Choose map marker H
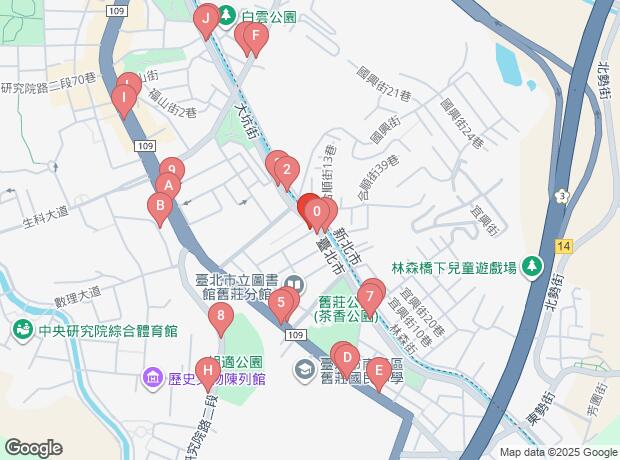Image resolution: width=620 pixels, height=460 pixels. click(208, 373)
